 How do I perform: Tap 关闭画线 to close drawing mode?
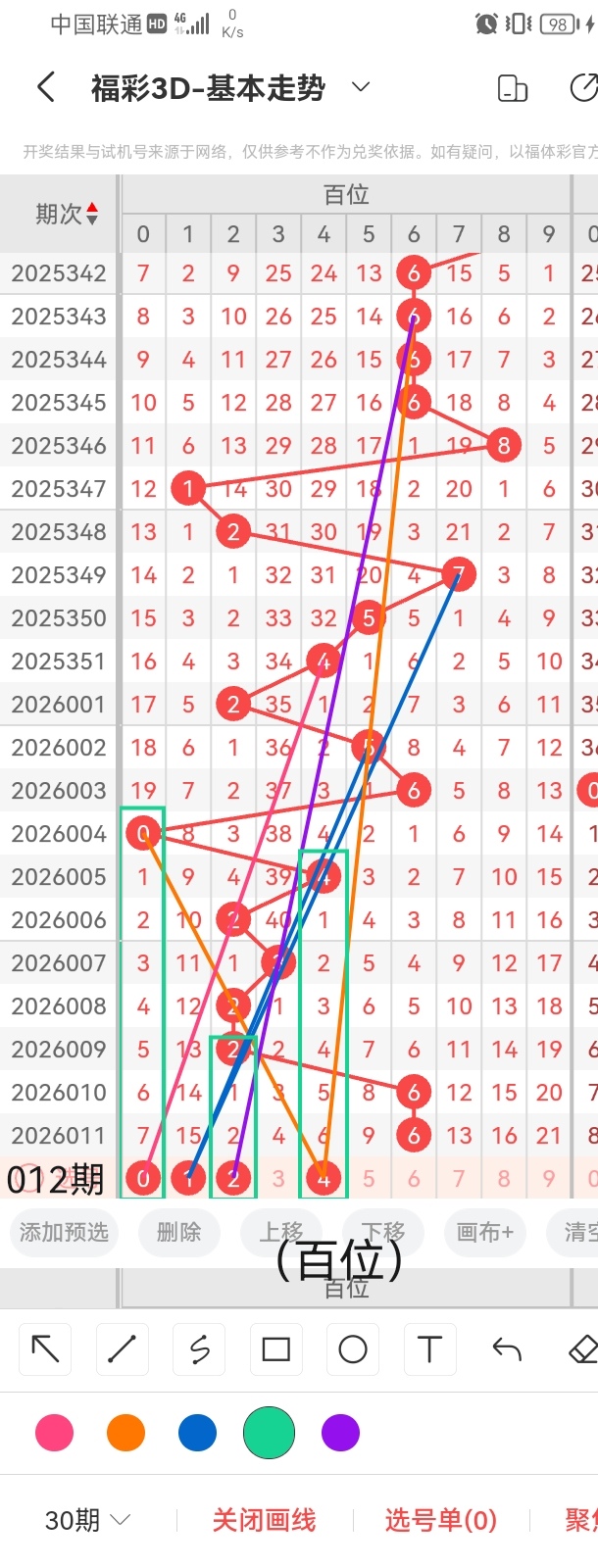tap(264, 1520)
